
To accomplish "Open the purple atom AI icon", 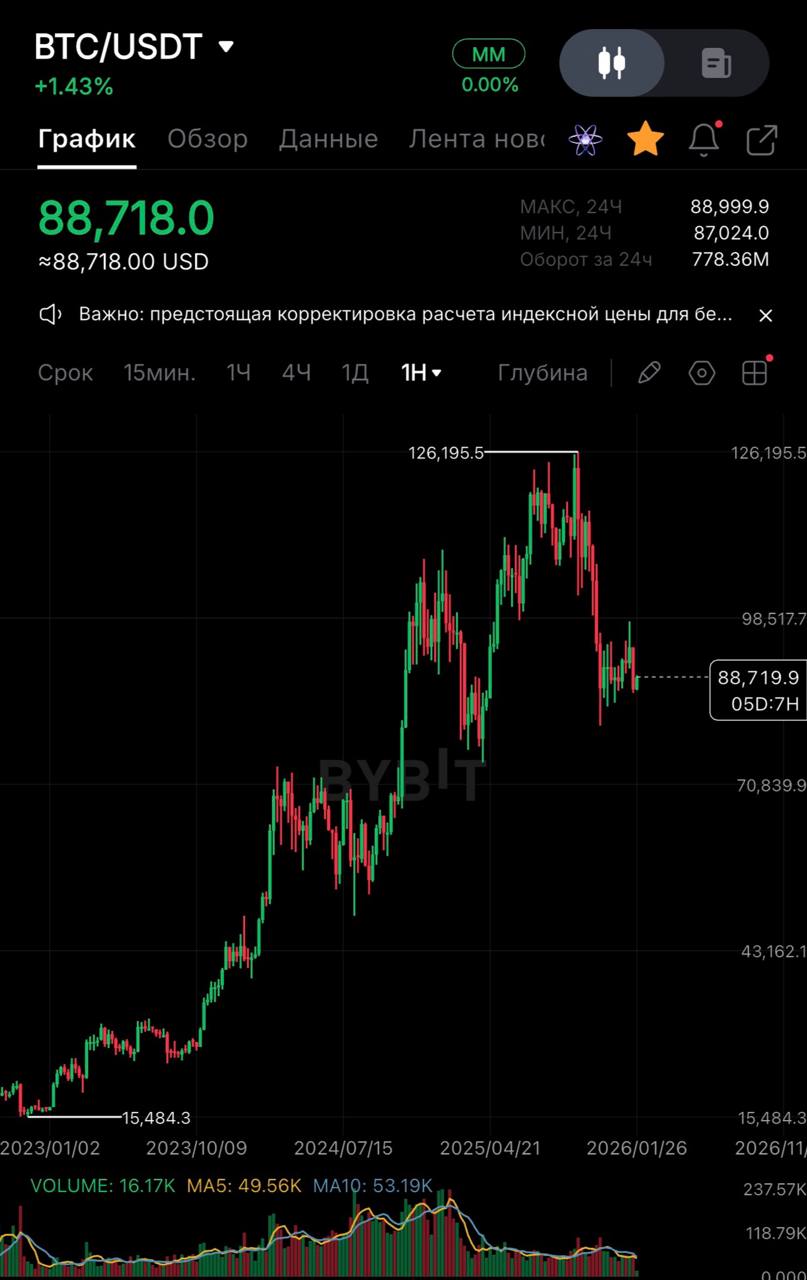I will click(x=585, y=140).
